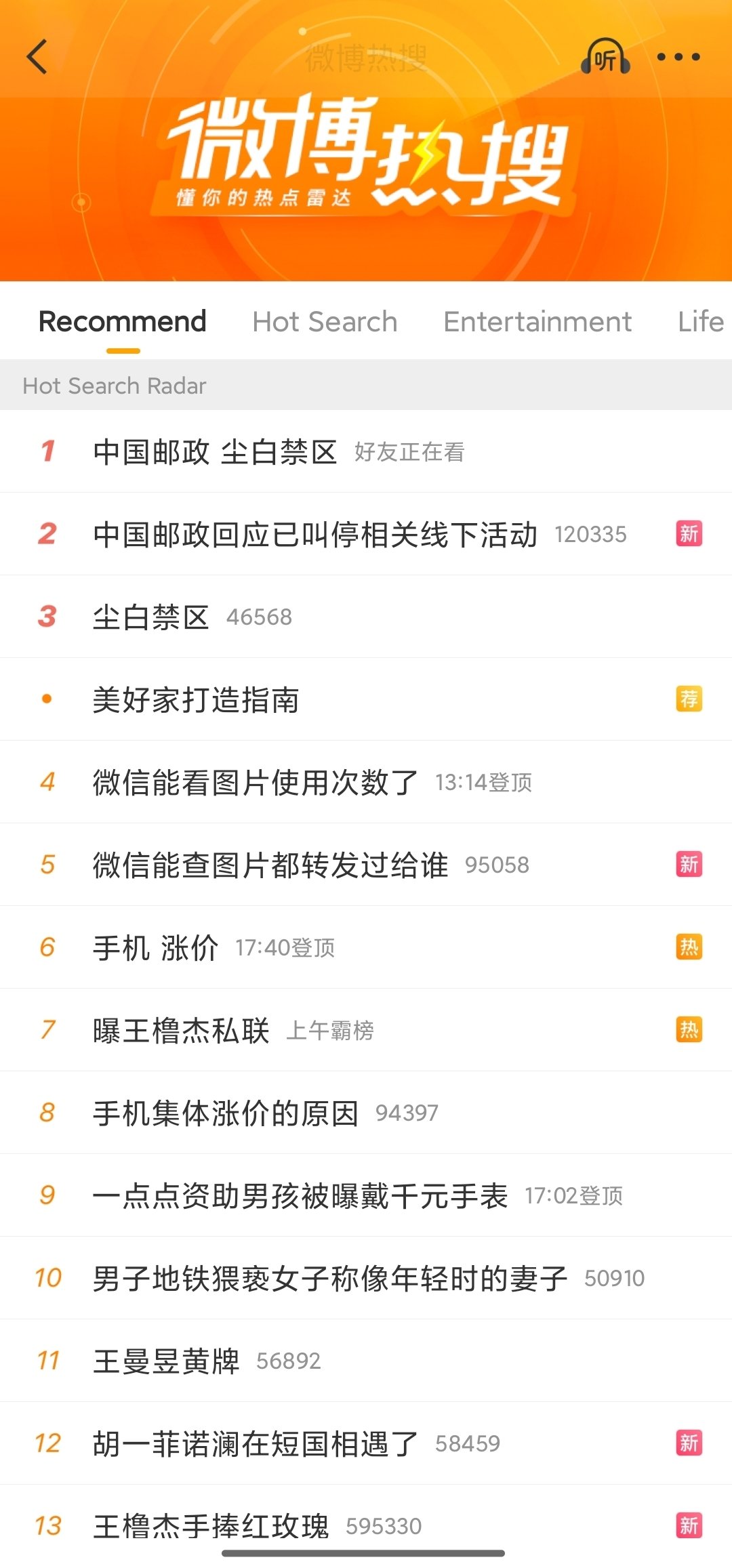Select the Life tab
The width and height of the screenshot is (732, 1568).
coord(700,322)
